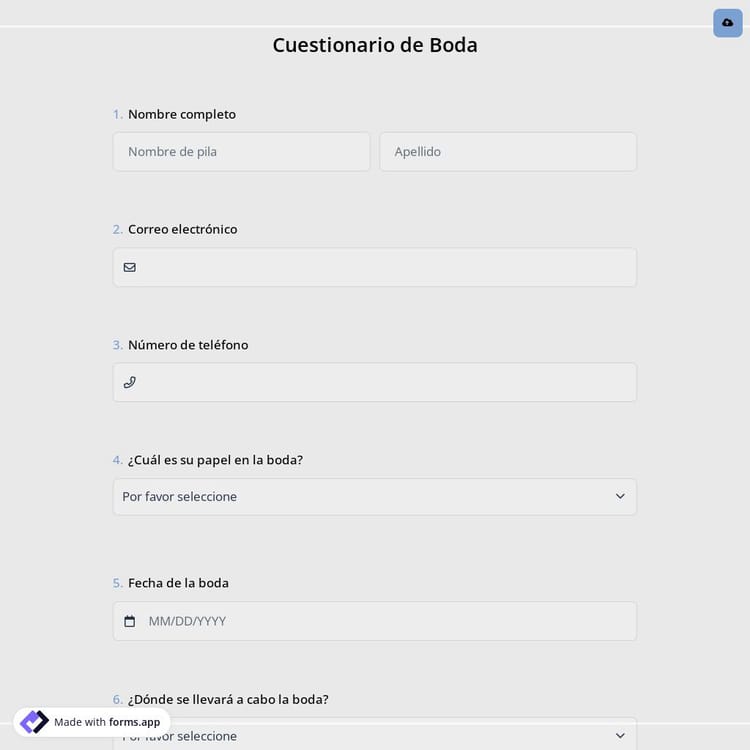Expand the papel en la boda dropdown
750x750 pixels.
tap(374, 497)
